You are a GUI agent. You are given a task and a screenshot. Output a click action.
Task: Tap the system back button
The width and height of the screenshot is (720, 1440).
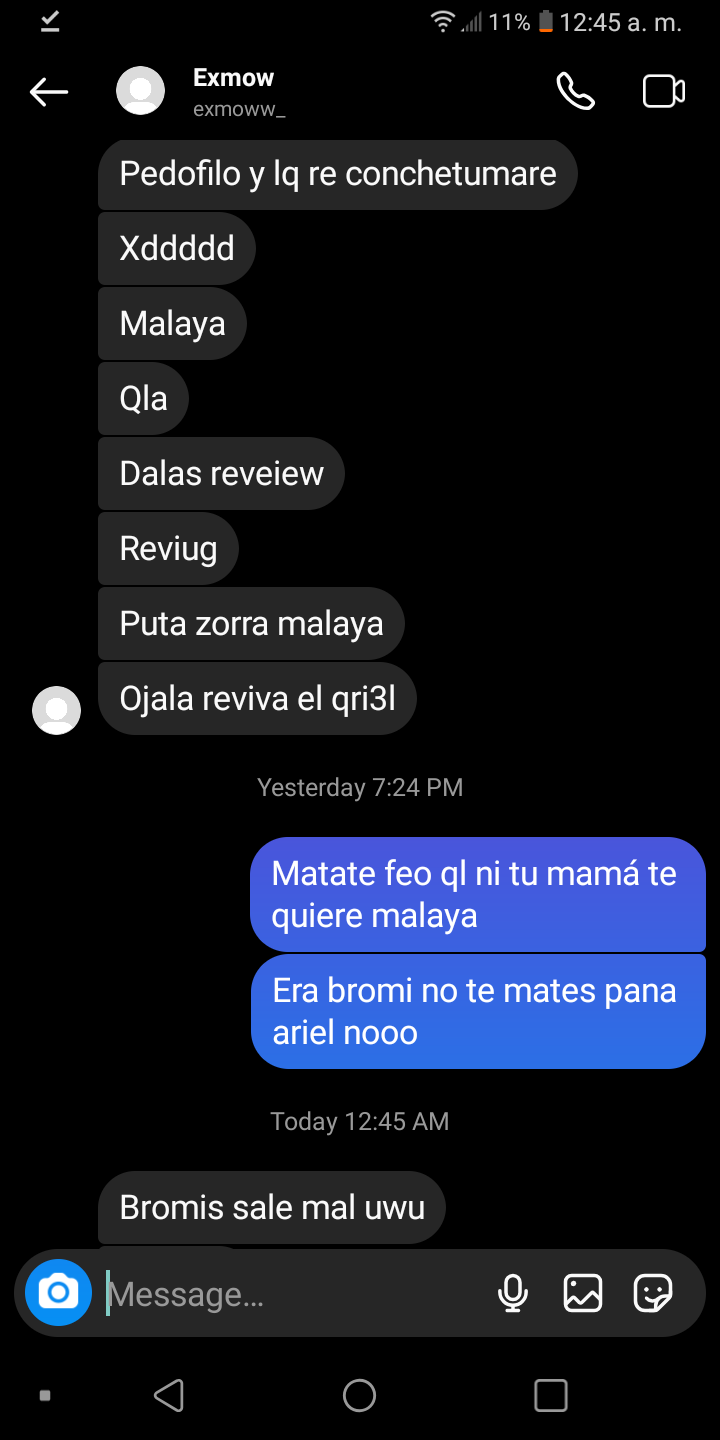[169, 1395]
